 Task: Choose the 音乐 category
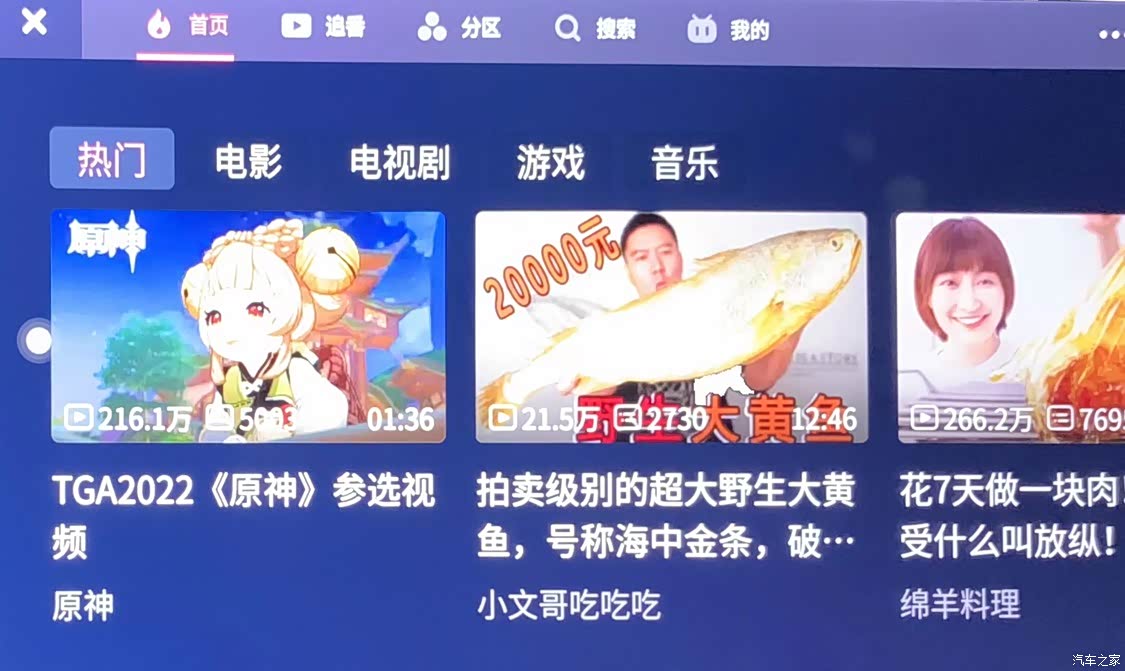coord(684,164)
